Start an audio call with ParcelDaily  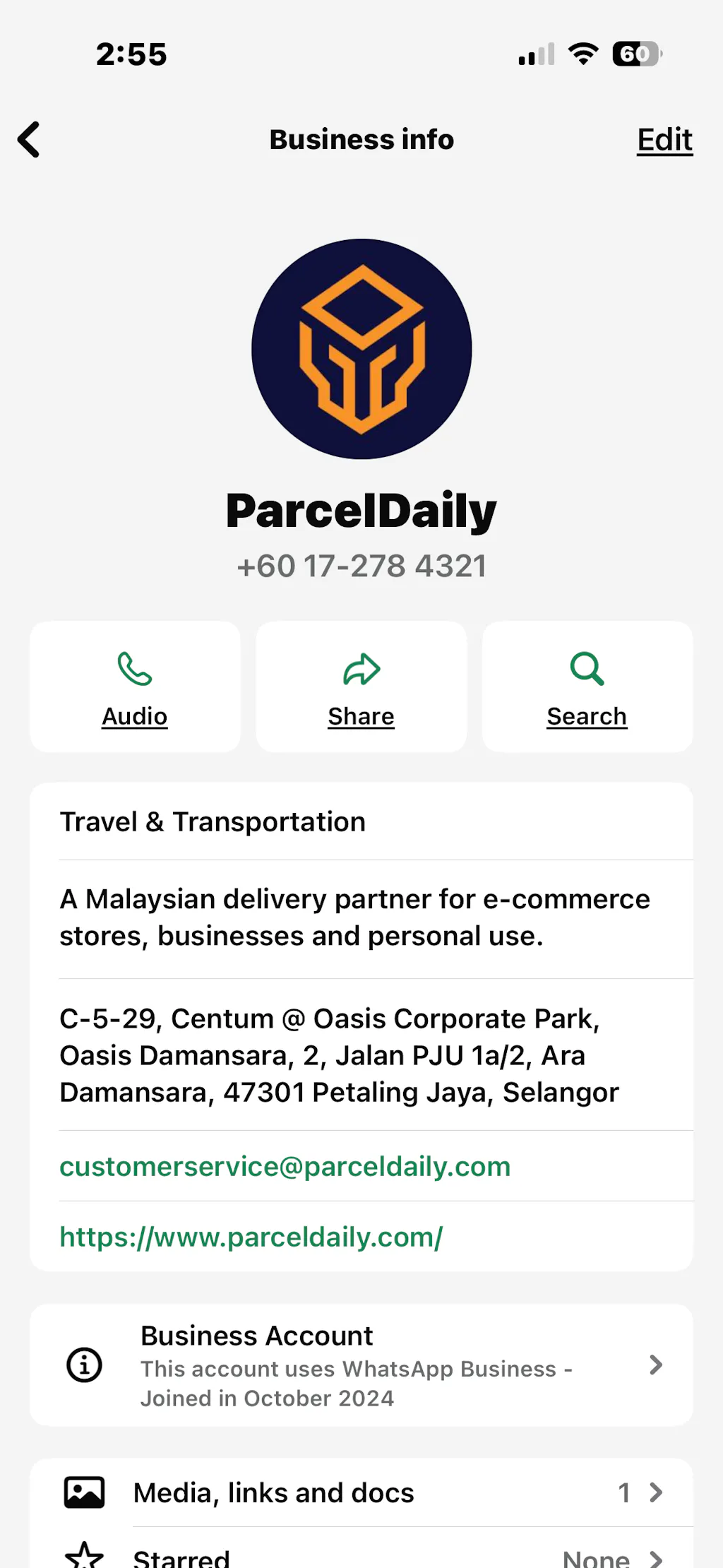tap(135, 687)
